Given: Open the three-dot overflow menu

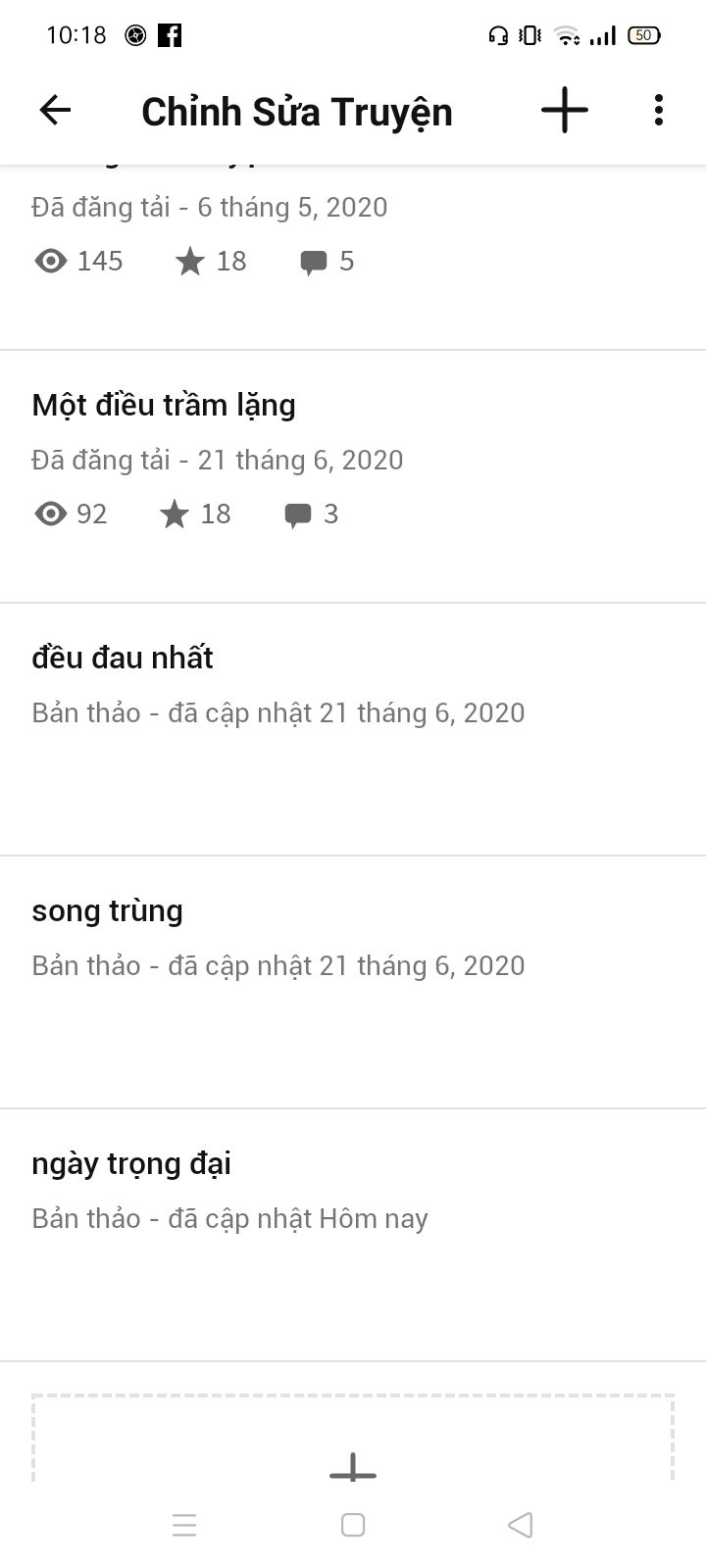Looking at the screenshot, I should click(659, 110).
